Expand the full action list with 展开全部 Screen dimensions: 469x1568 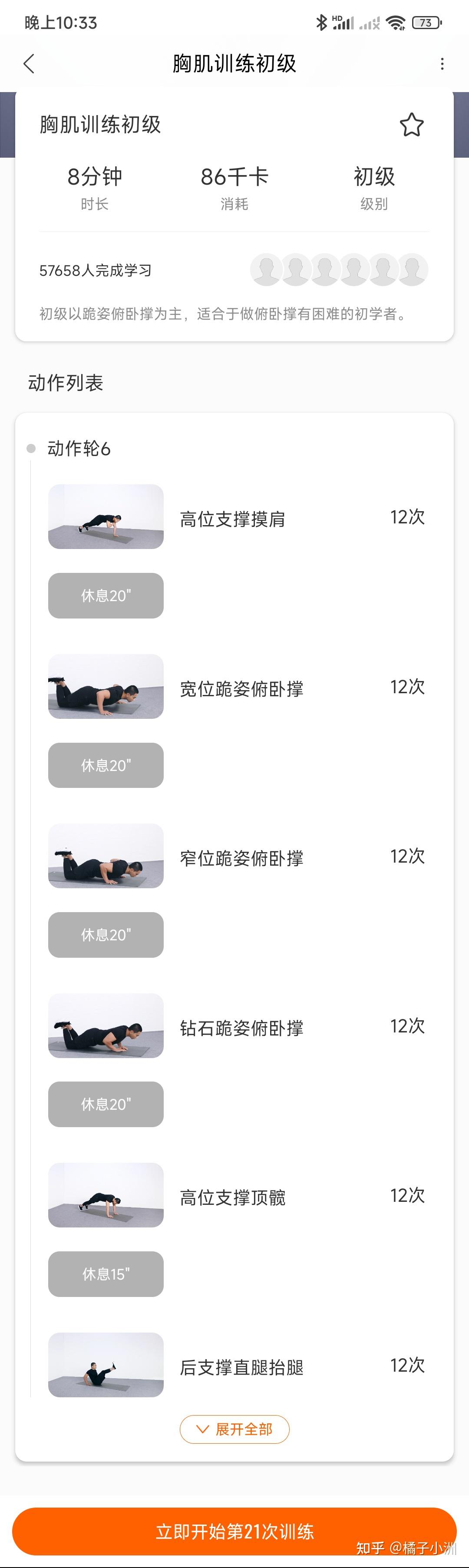click(234, 1429)
